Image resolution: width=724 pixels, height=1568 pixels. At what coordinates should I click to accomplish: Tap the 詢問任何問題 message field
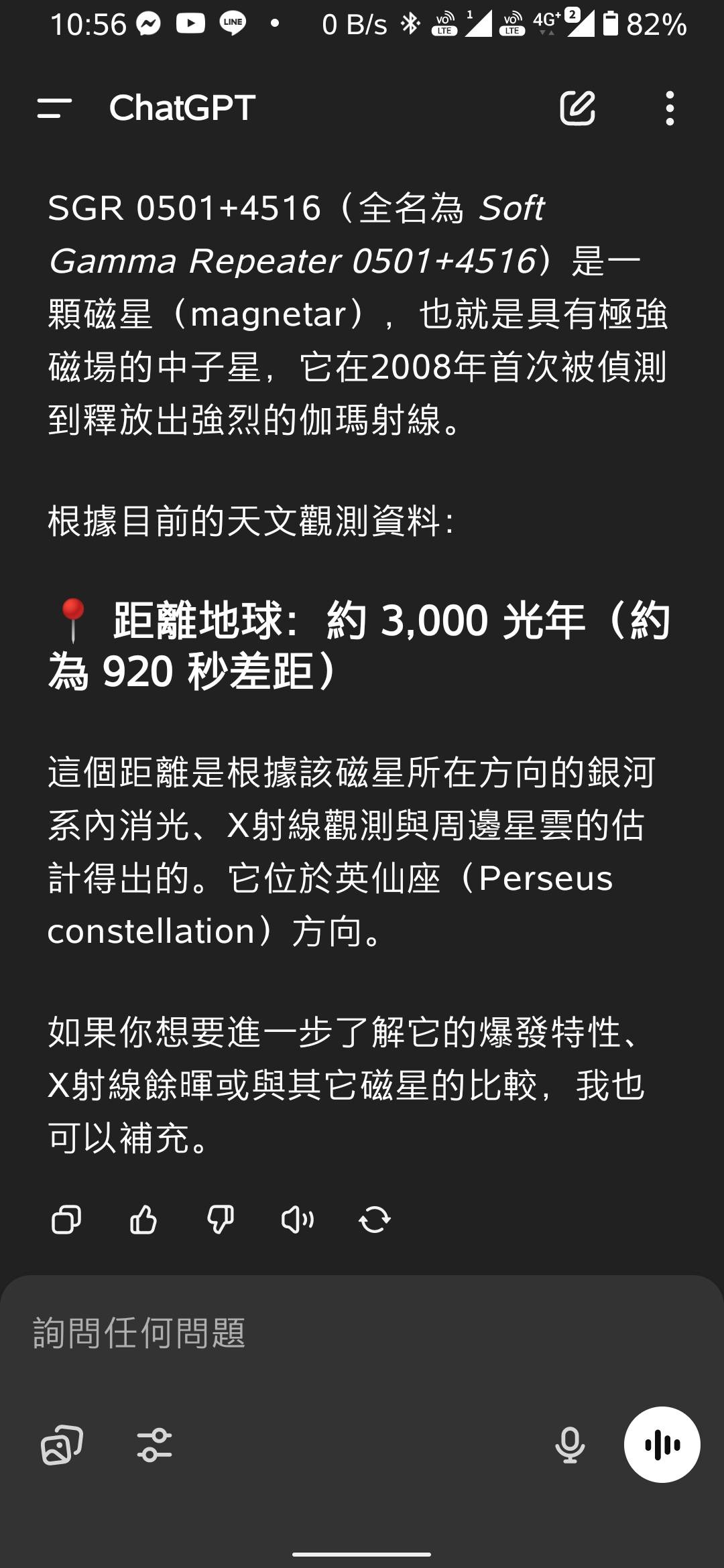362,1333
